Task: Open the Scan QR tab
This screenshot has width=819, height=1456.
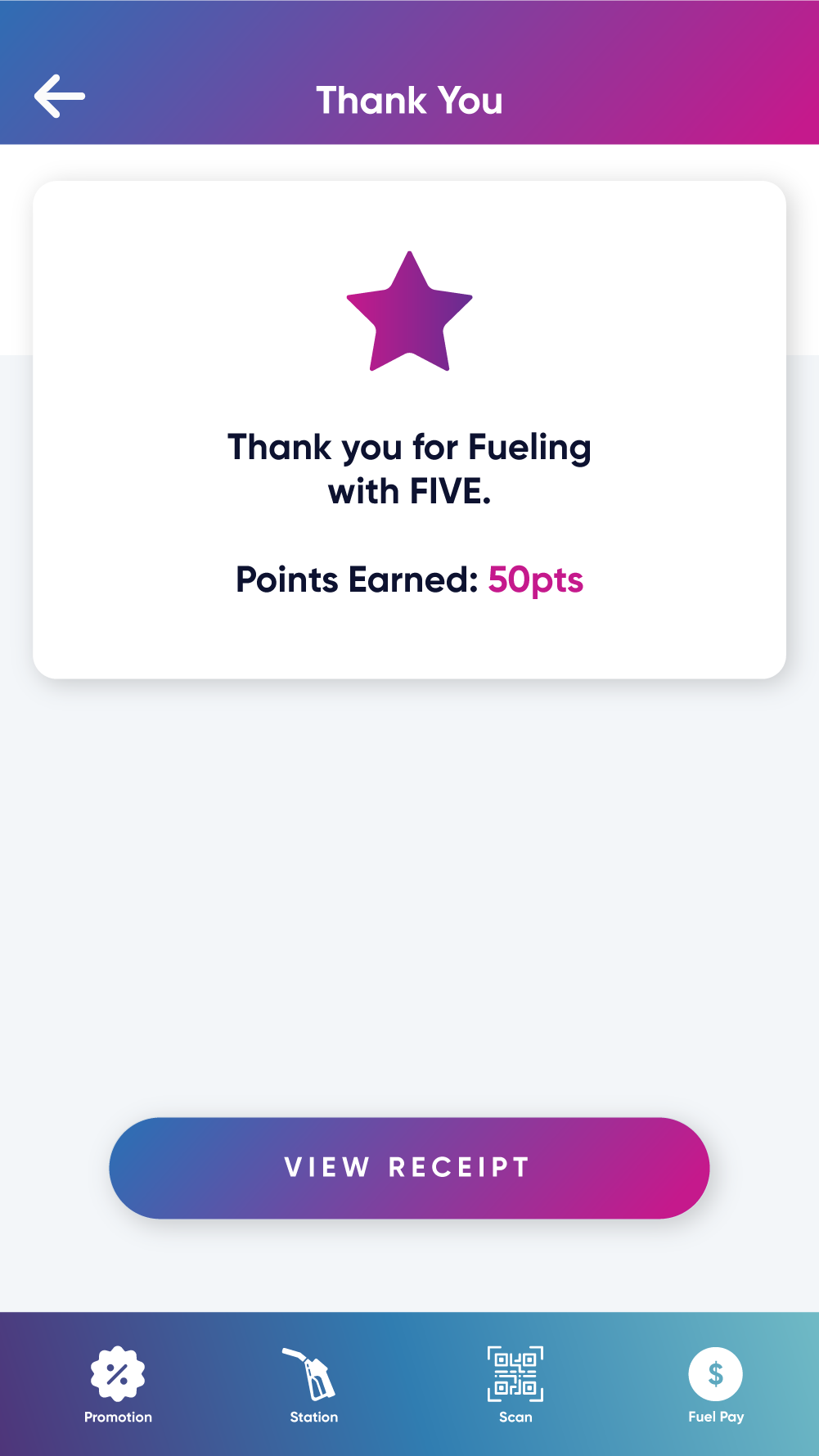Action: (x=515, y=1385)
